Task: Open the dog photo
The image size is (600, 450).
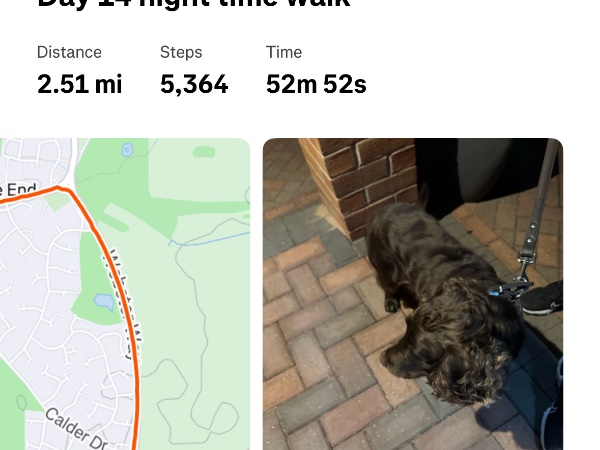Action: (x=412, y=294)
